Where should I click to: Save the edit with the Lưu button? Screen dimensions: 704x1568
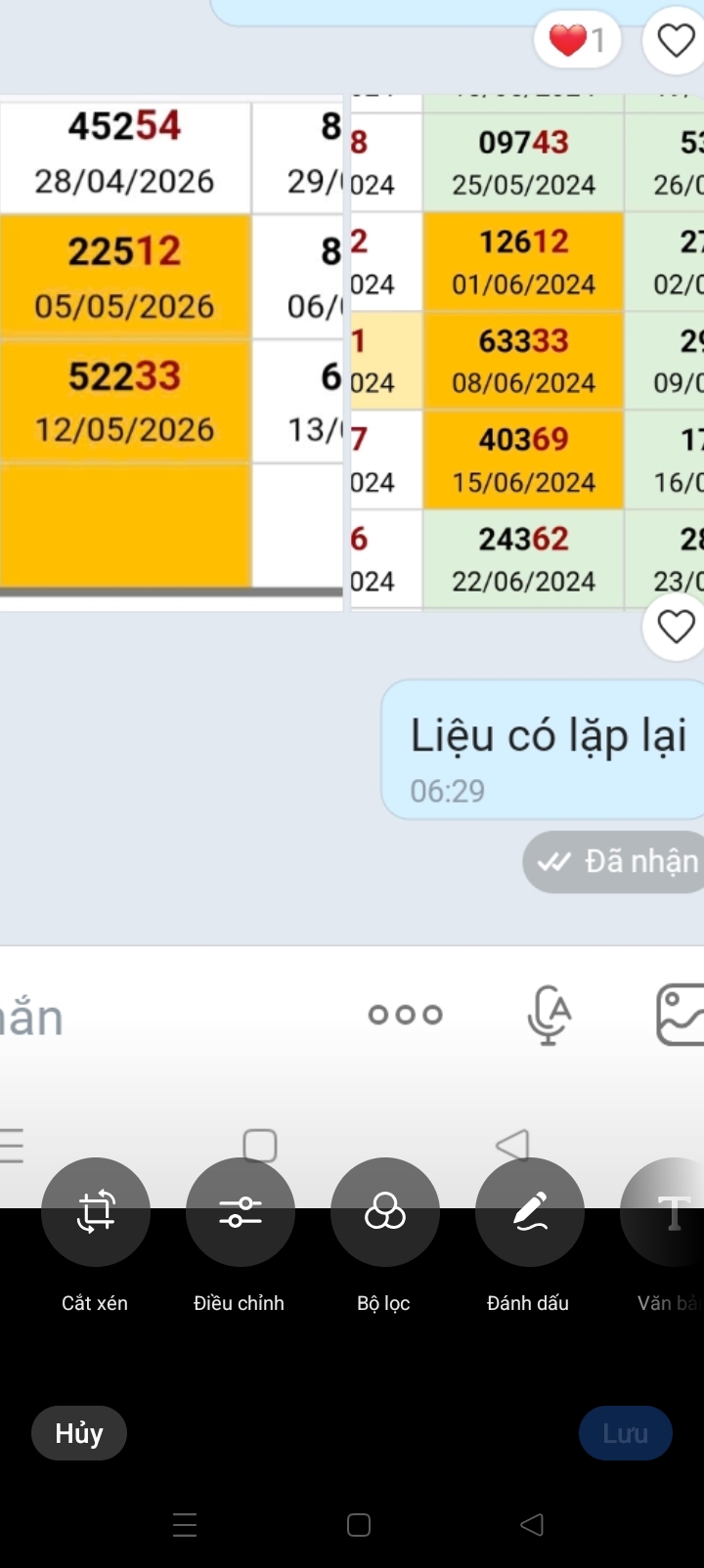[626, 1433]
